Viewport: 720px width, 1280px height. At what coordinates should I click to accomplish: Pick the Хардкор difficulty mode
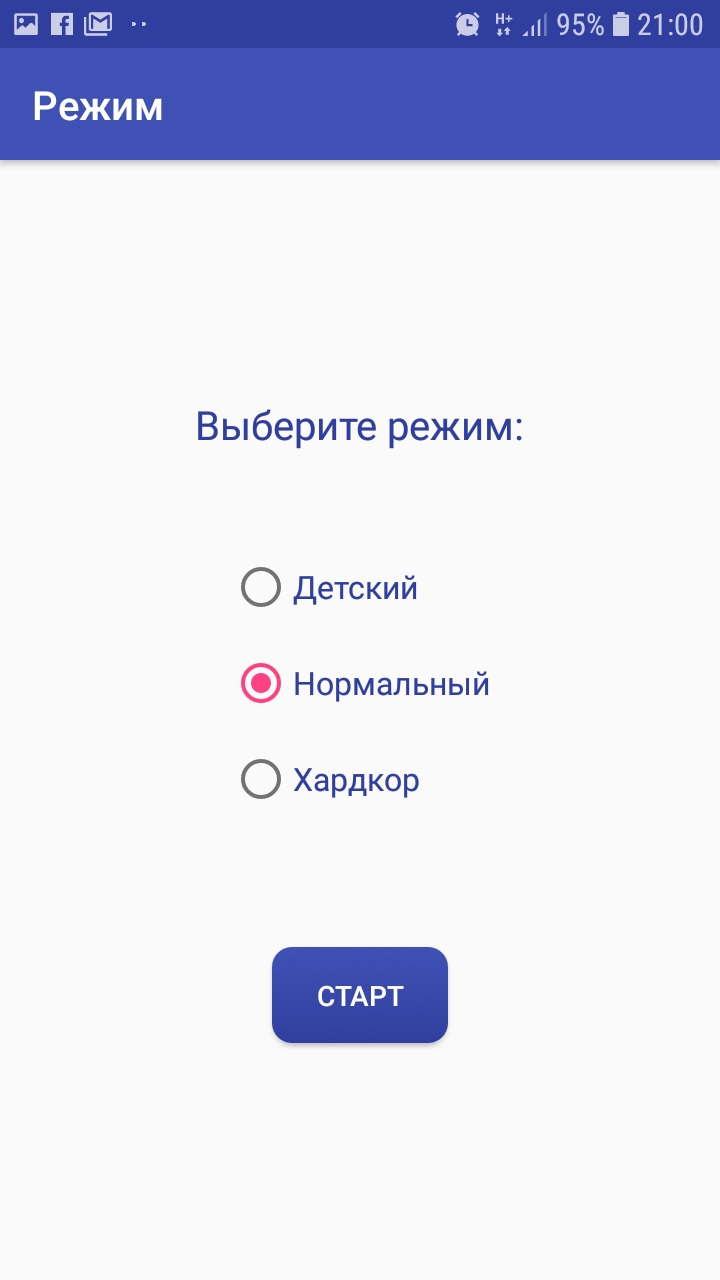point(261,780)
